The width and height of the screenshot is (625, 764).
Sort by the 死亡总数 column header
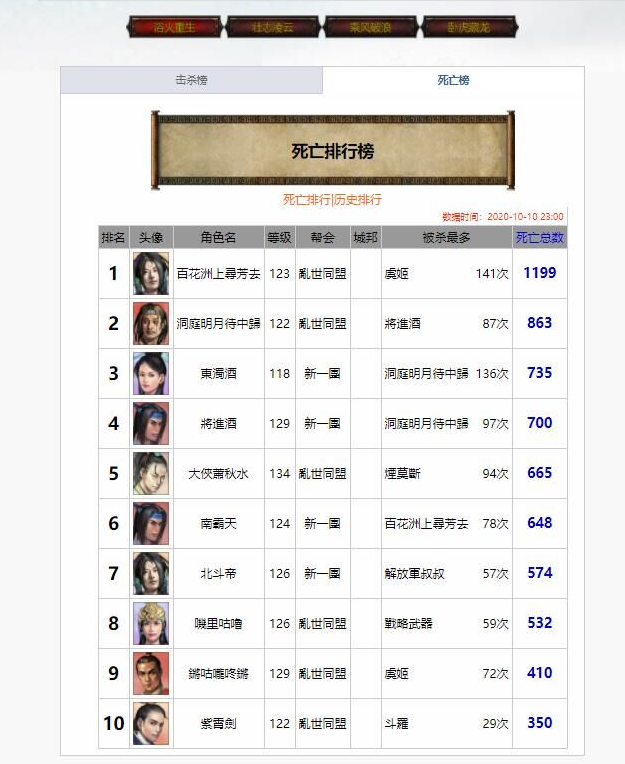[x=539, y=237]
